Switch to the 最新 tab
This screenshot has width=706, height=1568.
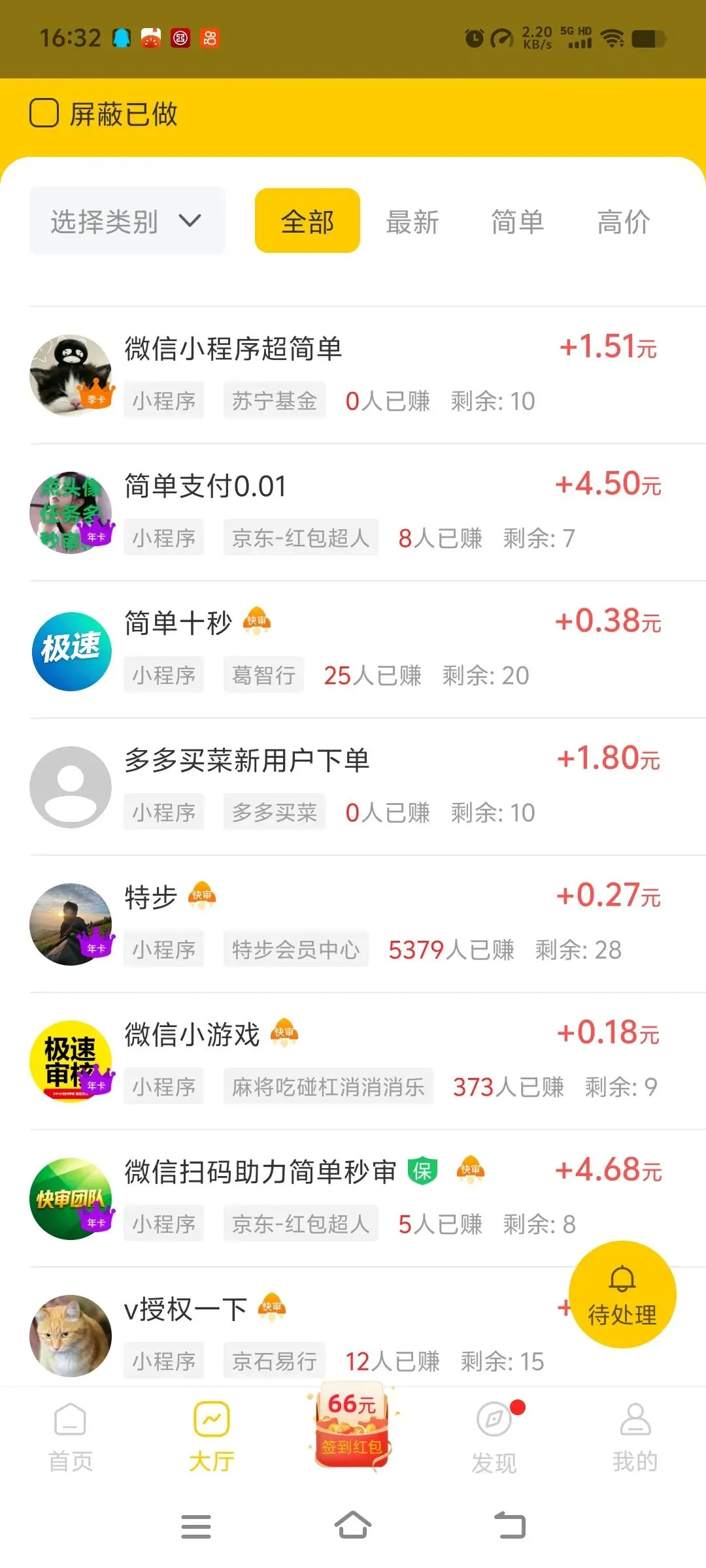click(x=412, y=221)
